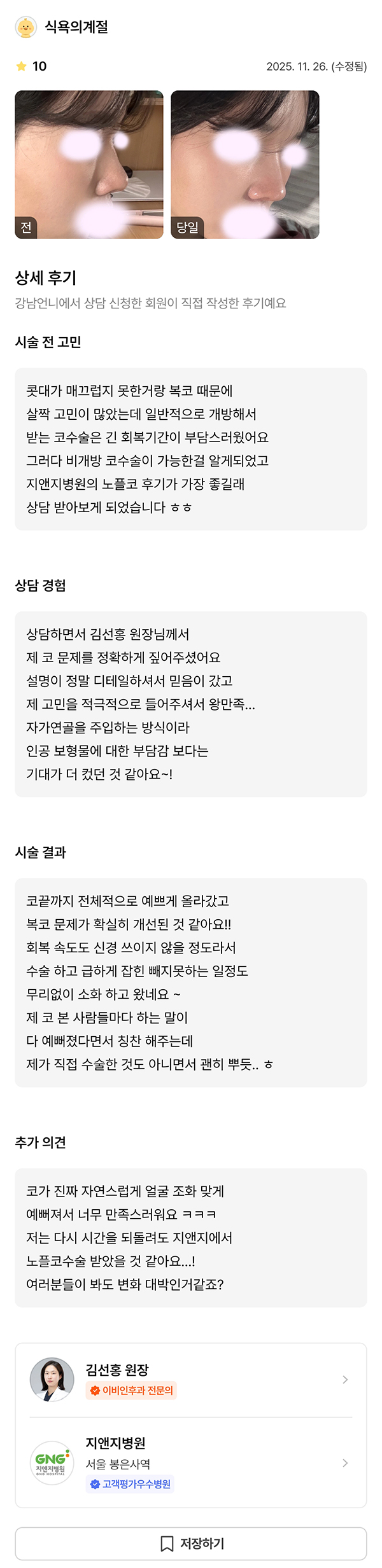
Task: Open 지앤지병원 hospital page
Action: click(190, 1463)
